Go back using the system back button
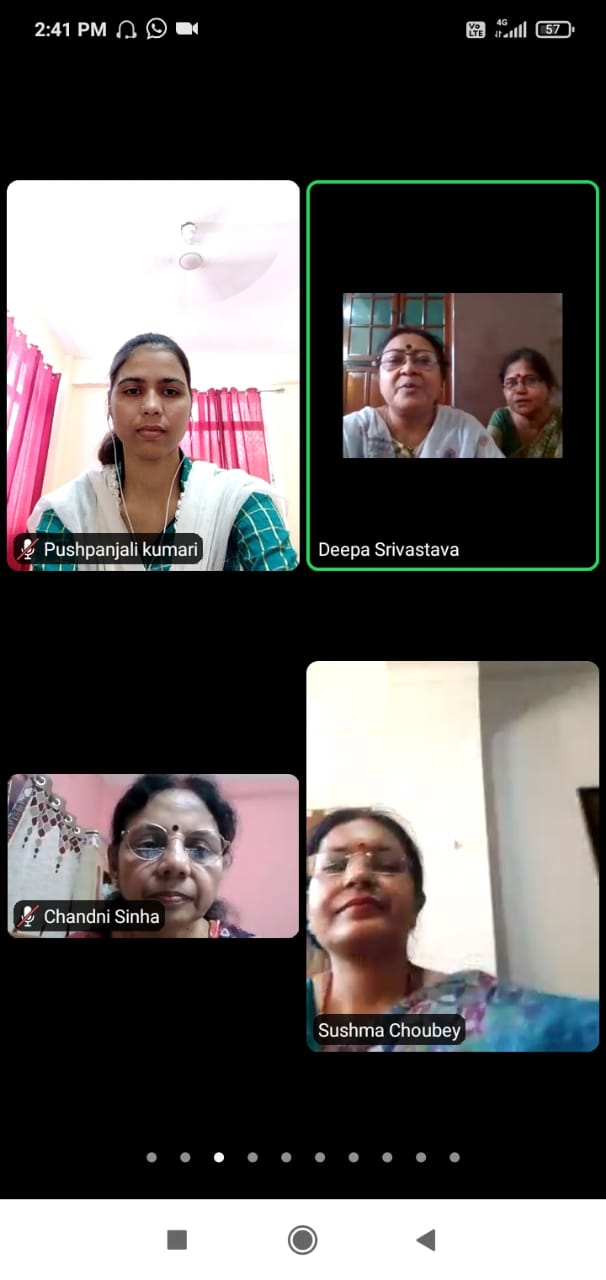 click(x=426, y=1240)
